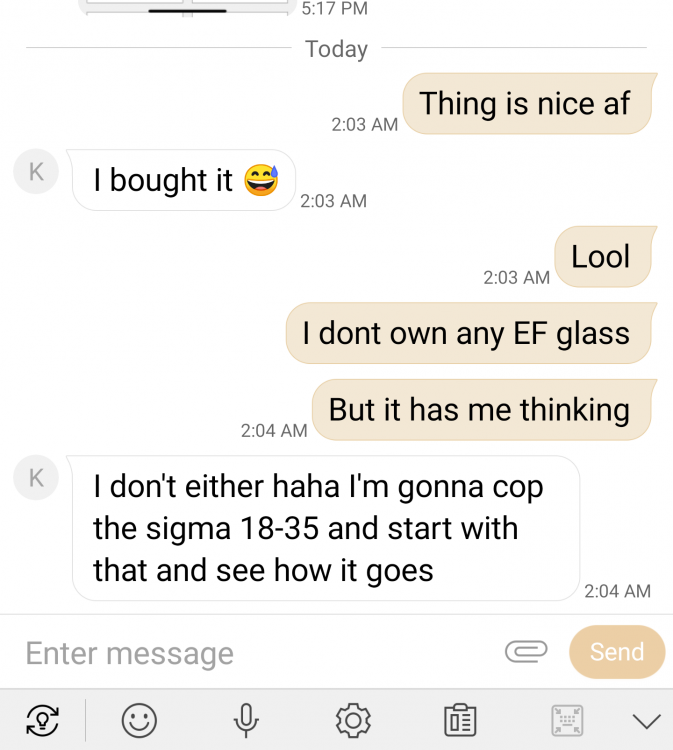Image resolution: width=673 pixels, height=750 pixels.
Task: Open the emoji picker on the keyboard toolbar
Action: (x=139, y=719)
